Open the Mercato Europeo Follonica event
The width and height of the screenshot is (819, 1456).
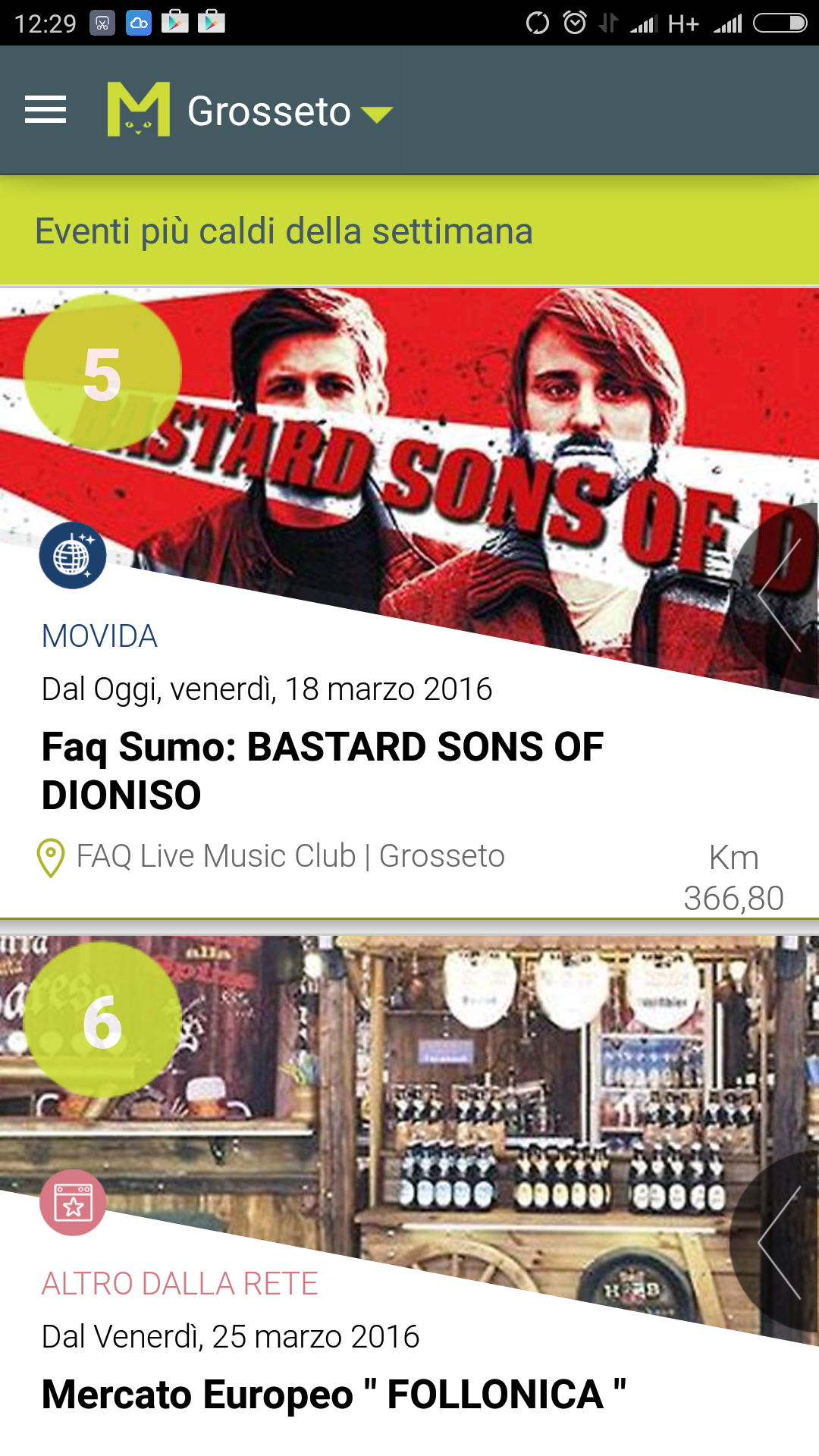334,1394
